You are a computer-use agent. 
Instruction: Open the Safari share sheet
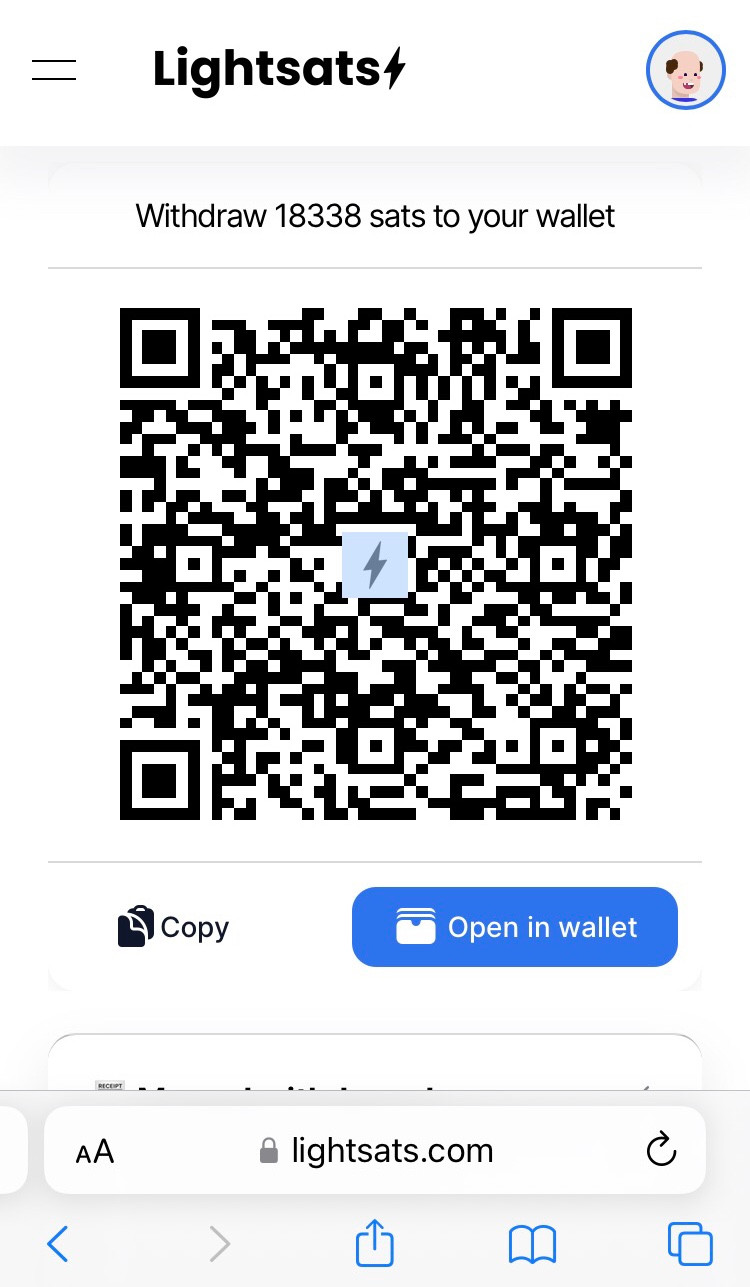[375, 1245]
